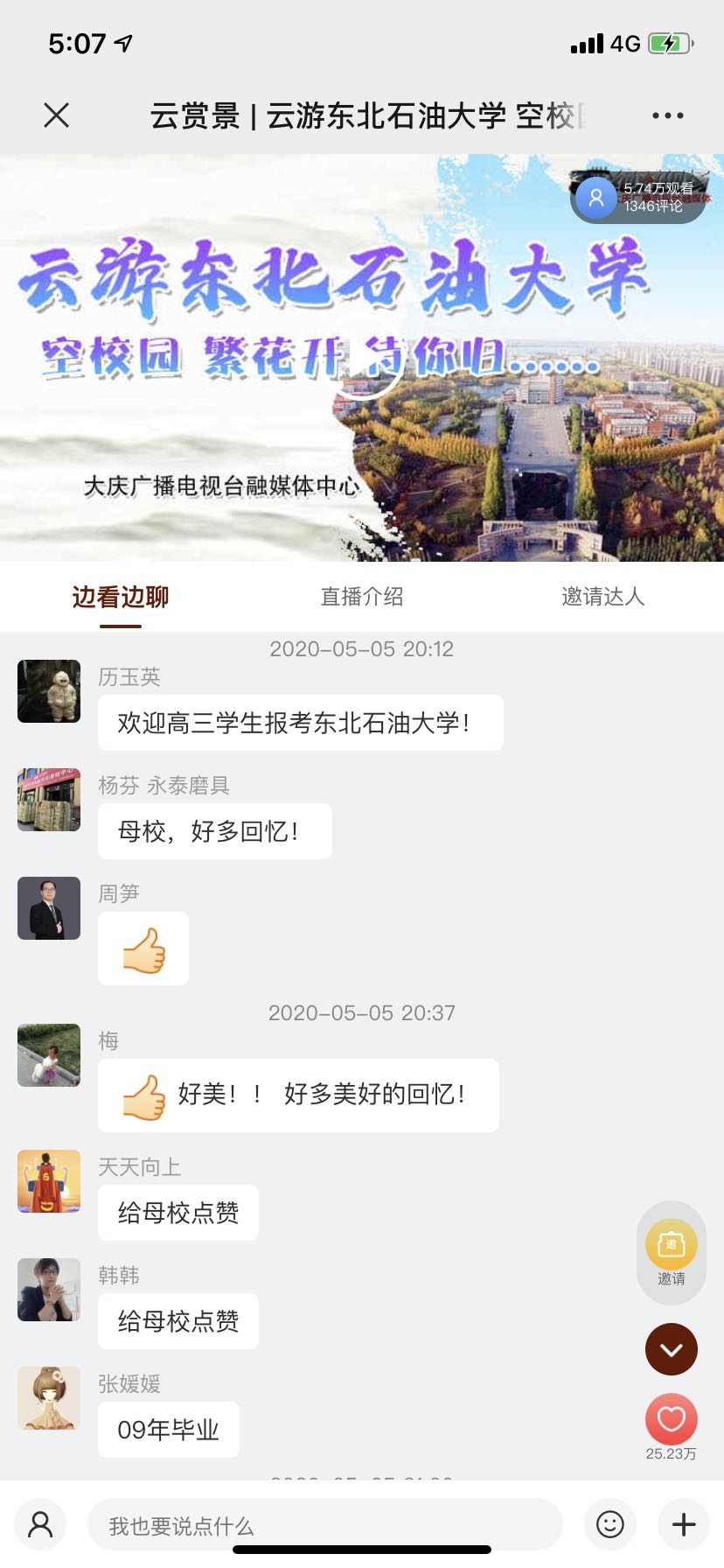
Task: Select the 边看边聊 tab
Action: [x=121, y=597]
